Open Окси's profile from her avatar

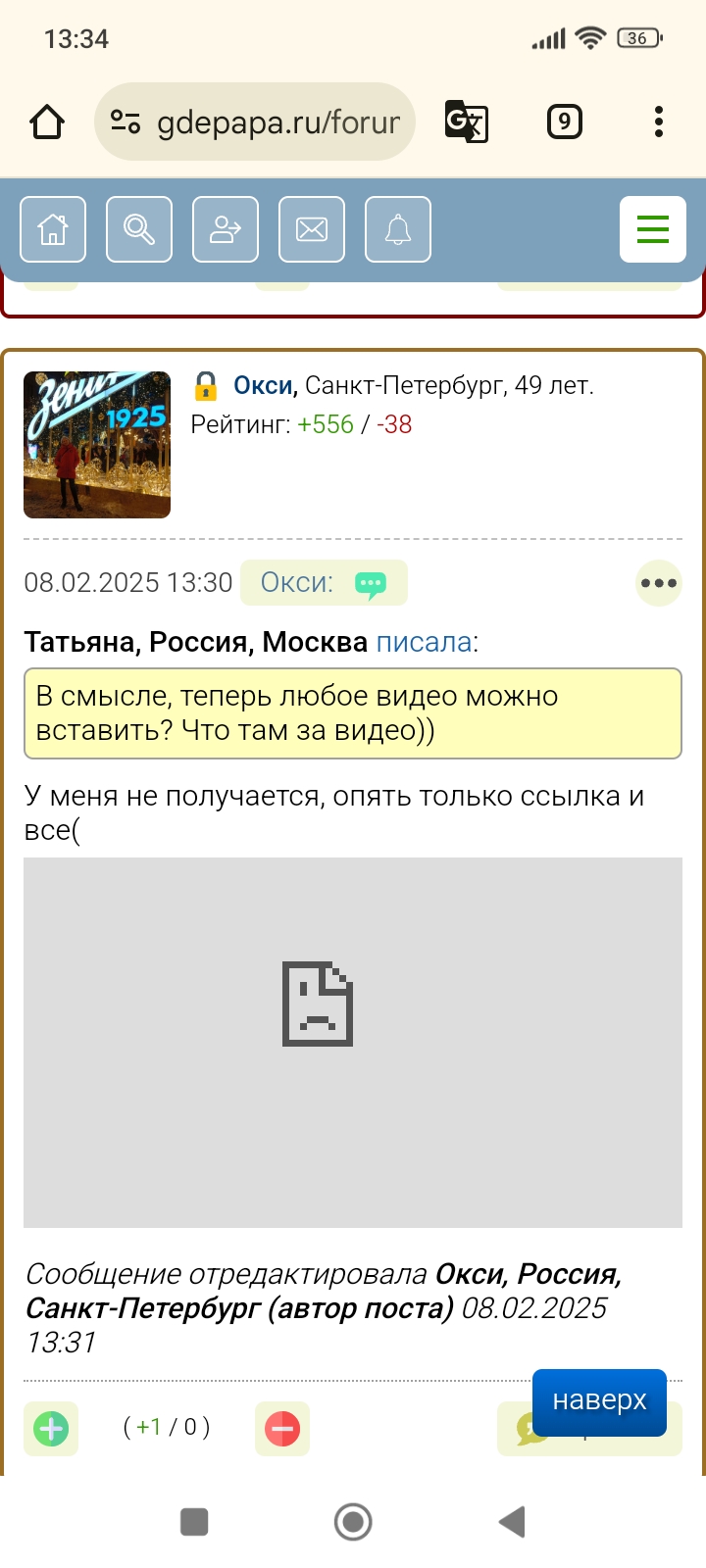[x=97, y=445]
